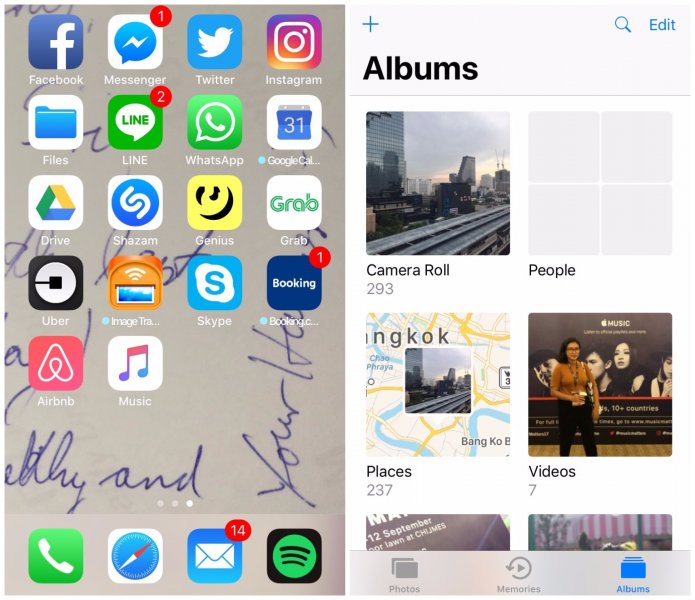Open the Grab app
This screenshot has height=600, width=695.
[x=294, y=203]
